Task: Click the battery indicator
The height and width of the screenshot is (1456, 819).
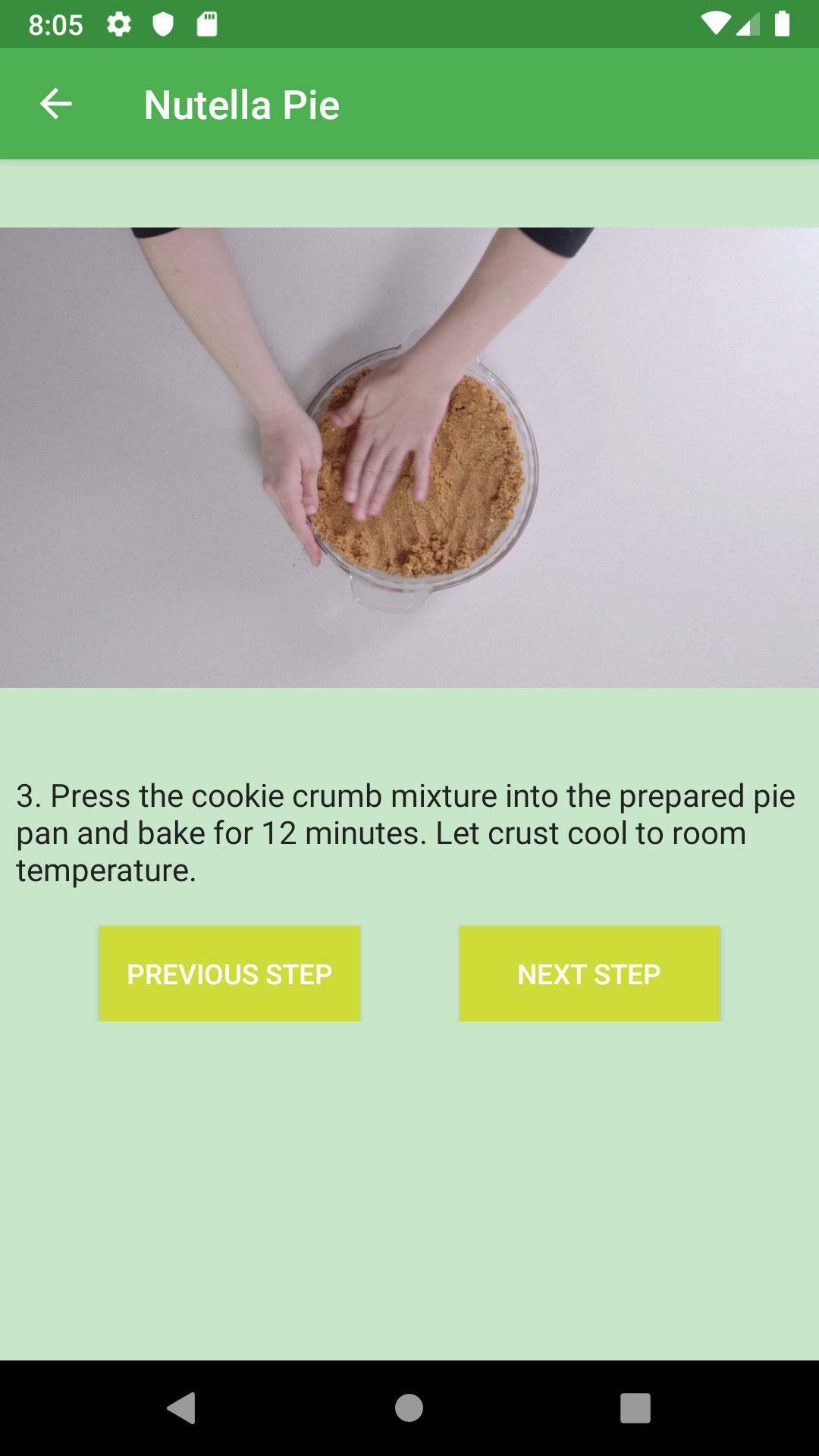Action: (x=782, y=25)
